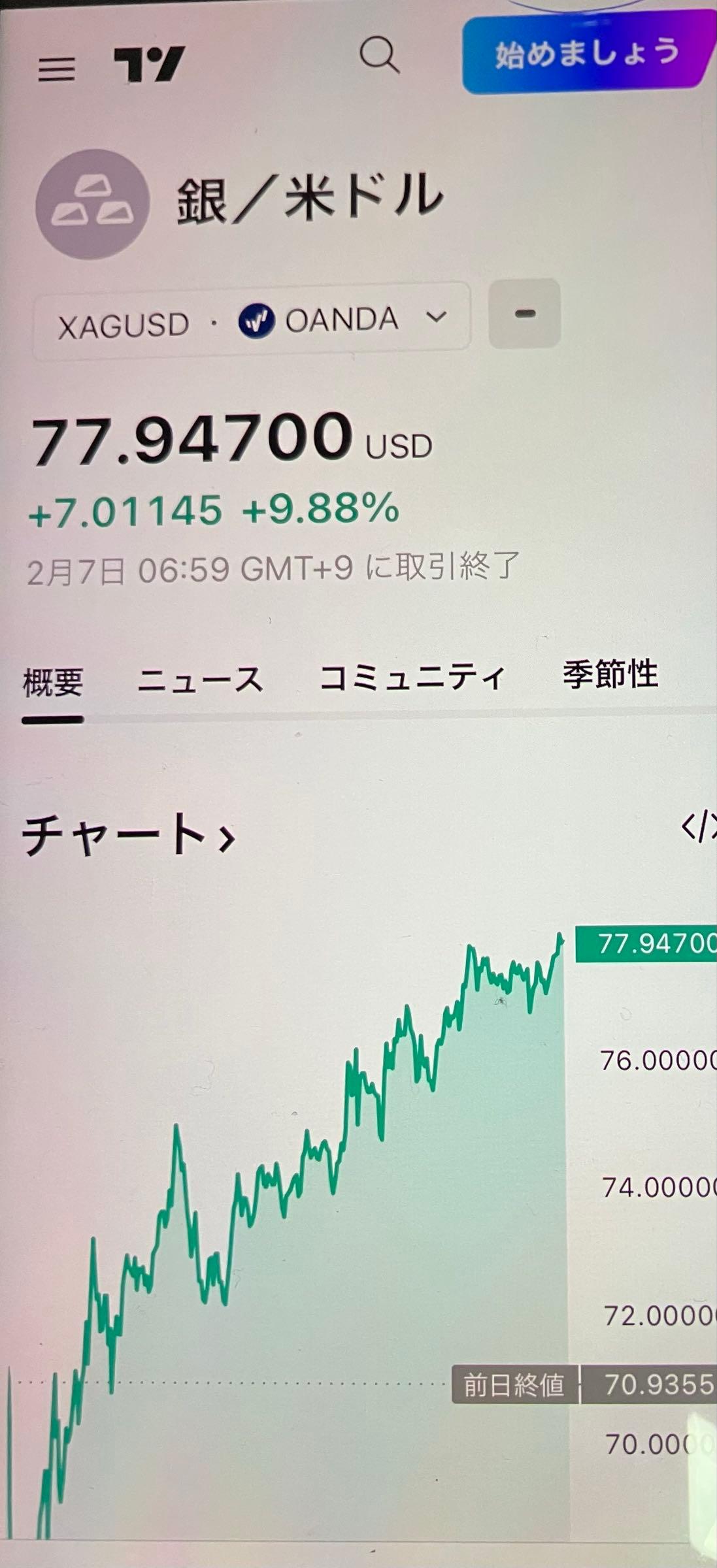The height and width of the screenshot is (1568, 717).
Task: Open the search magnifier
Action: (380, 55)
